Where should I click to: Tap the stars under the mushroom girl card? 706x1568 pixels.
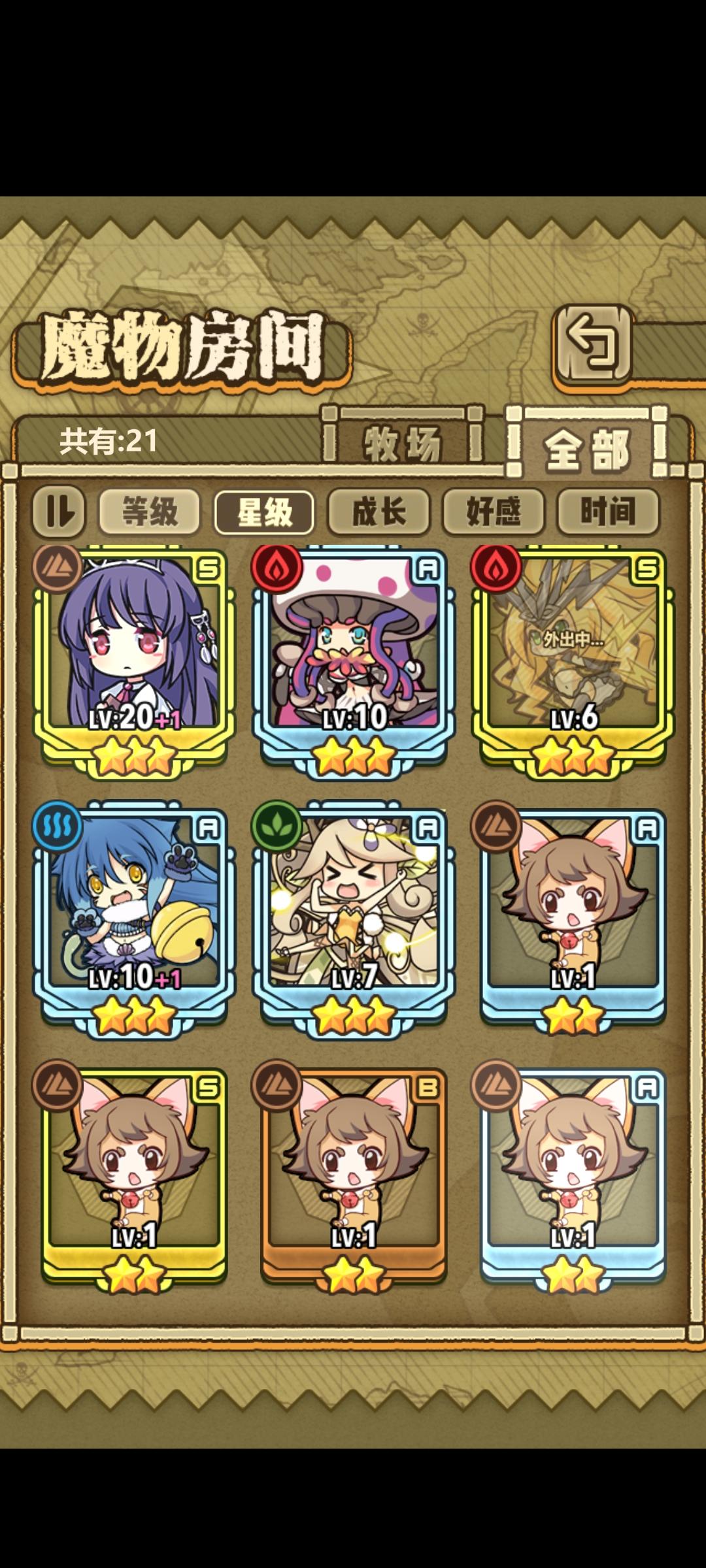[353, 755]
